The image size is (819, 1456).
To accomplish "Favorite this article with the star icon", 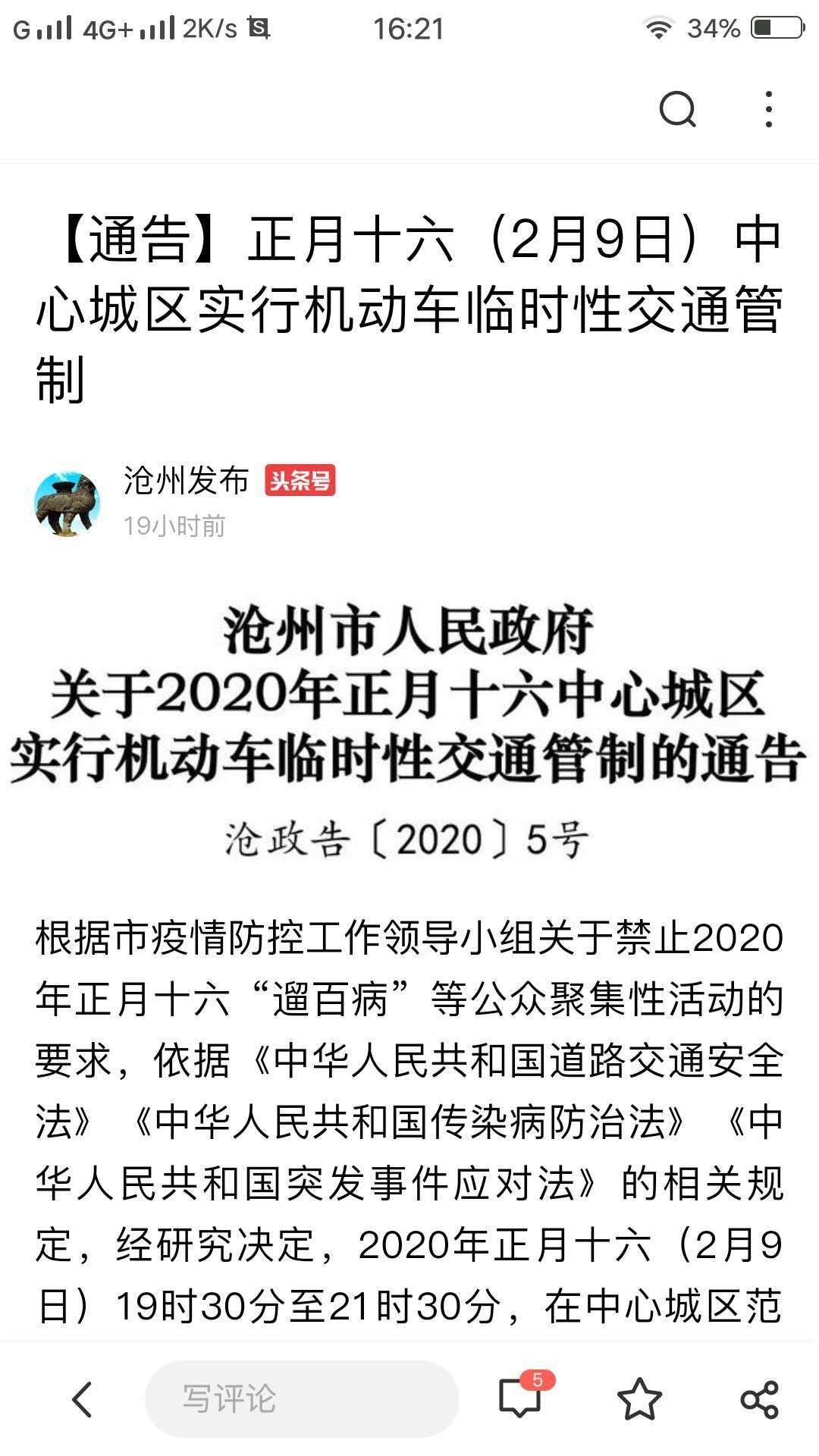I will pos(639,1399).
